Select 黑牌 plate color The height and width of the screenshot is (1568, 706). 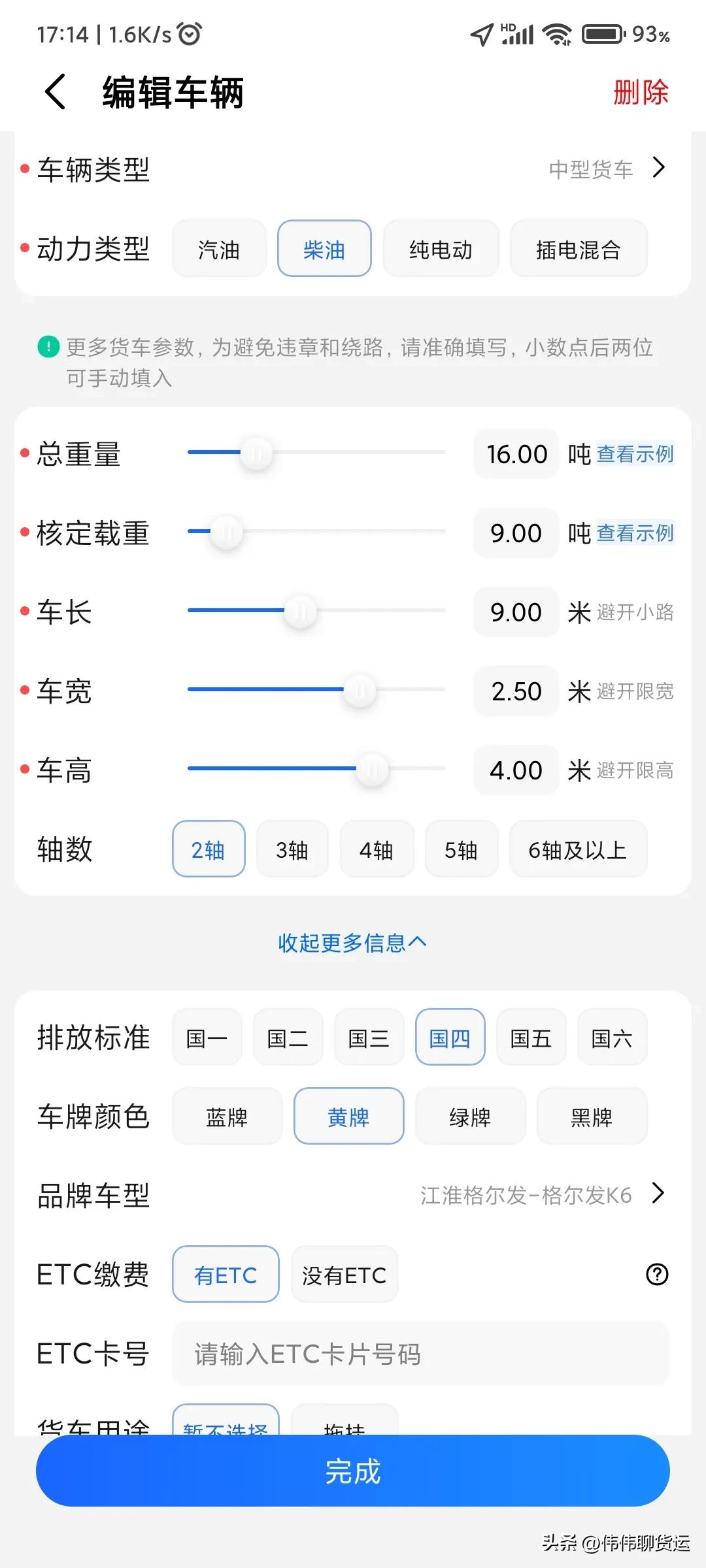click(x=592, y=1116)
